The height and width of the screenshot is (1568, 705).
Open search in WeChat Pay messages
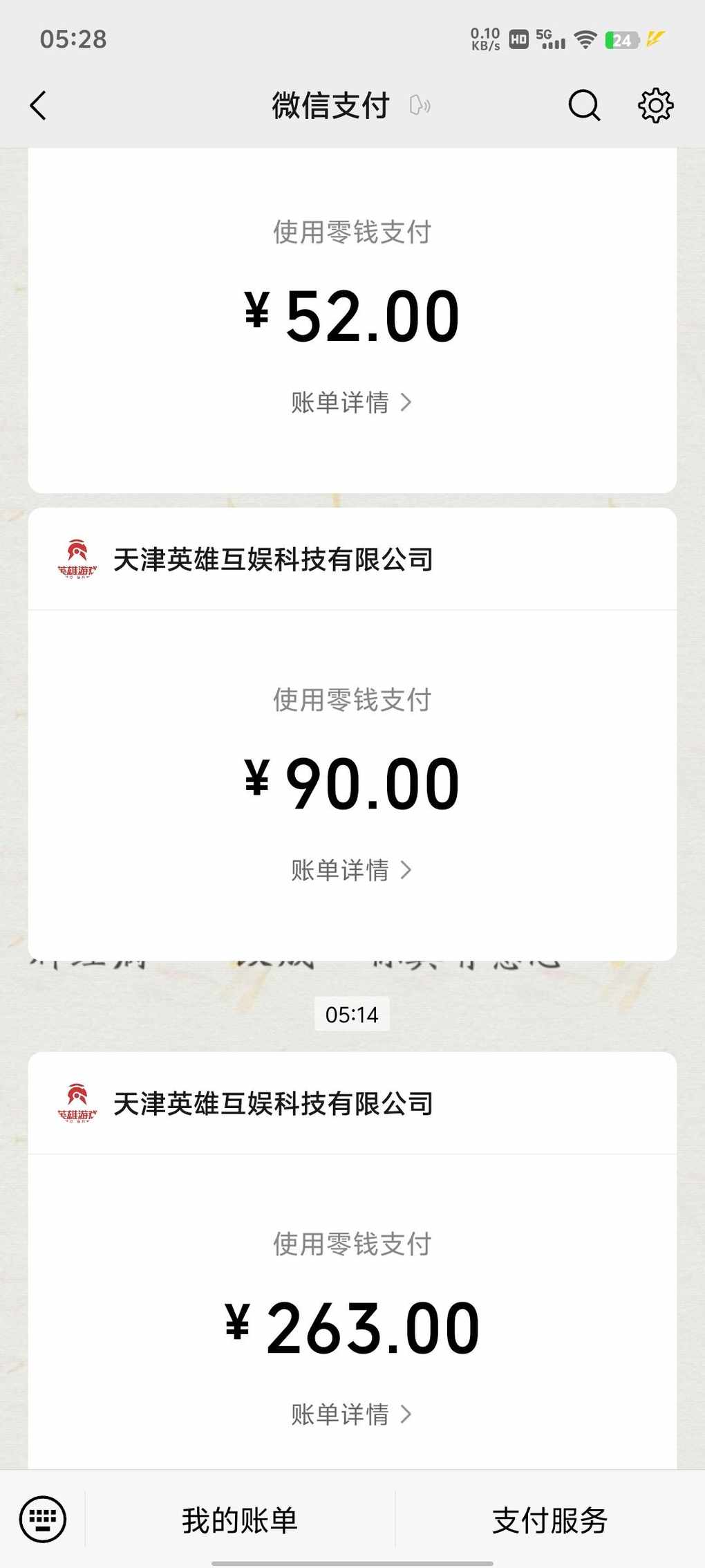coord(584,106)
